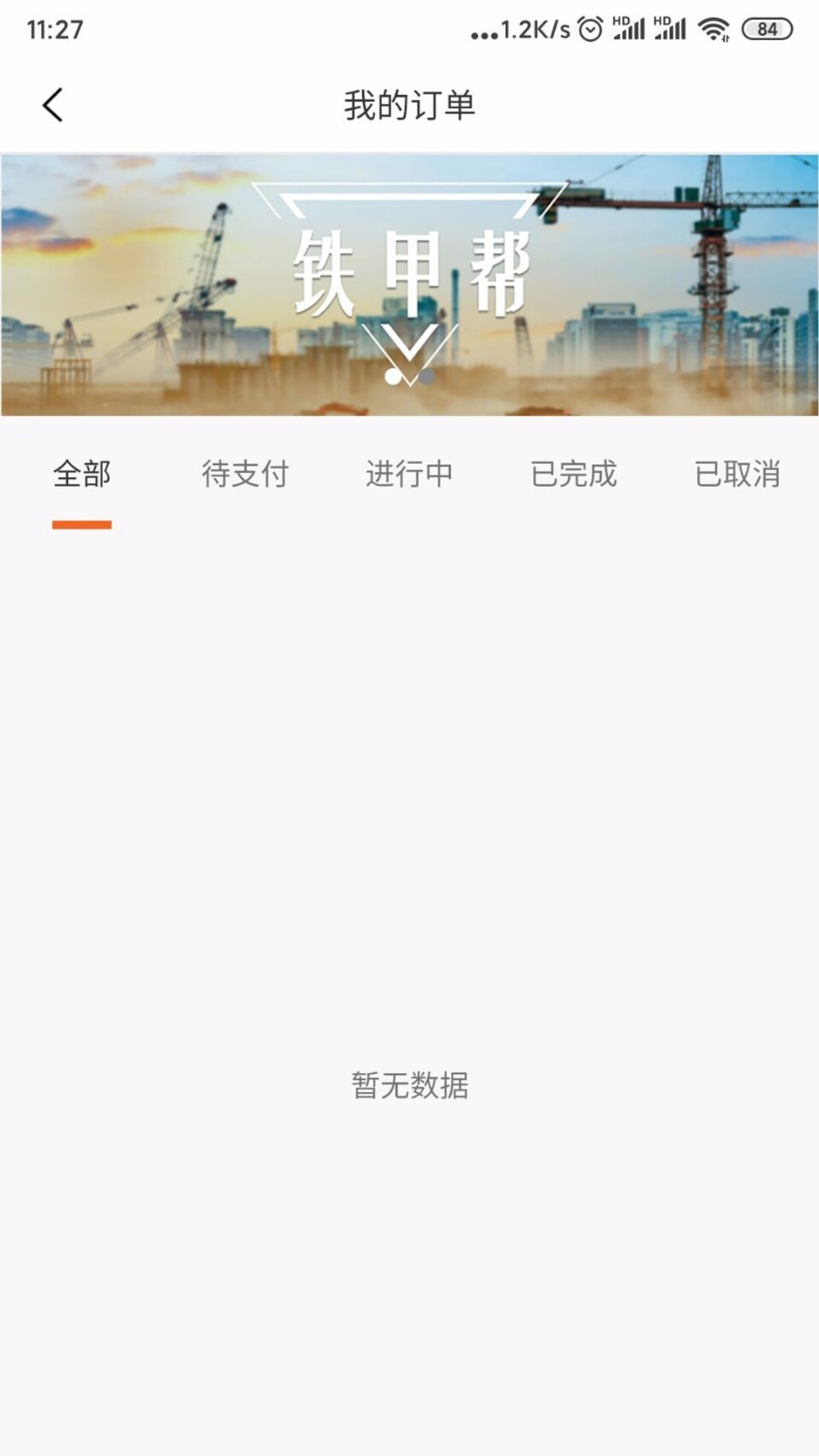This screenshot has width=819, height=1456.
Task: Tap the first carousel indicator dot
Action: click(394, 376)
